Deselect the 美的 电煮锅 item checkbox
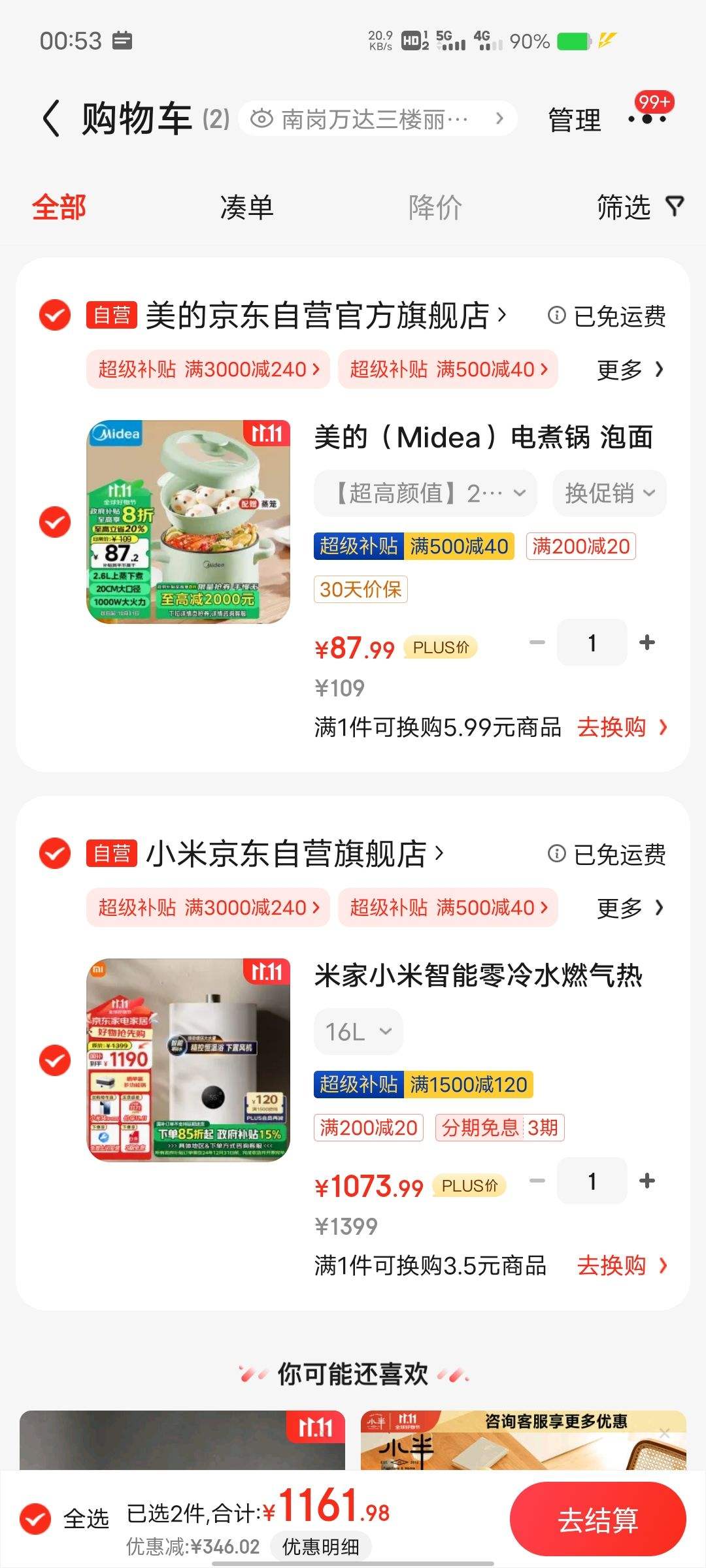706x1568 pixels. pos(55,522)
